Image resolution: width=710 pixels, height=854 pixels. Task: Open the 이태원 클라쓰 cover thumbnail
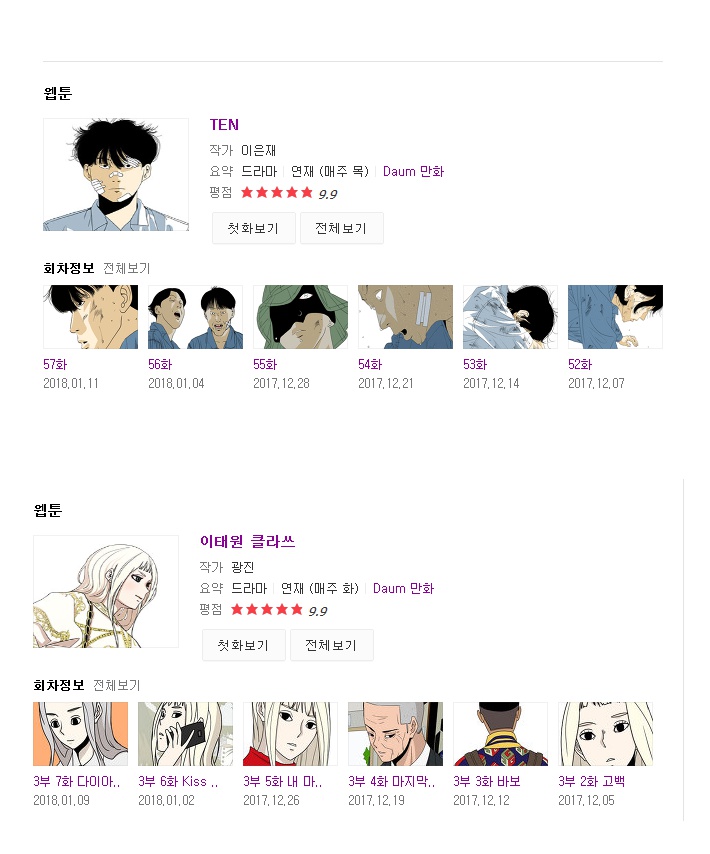[x=106, y=591]
